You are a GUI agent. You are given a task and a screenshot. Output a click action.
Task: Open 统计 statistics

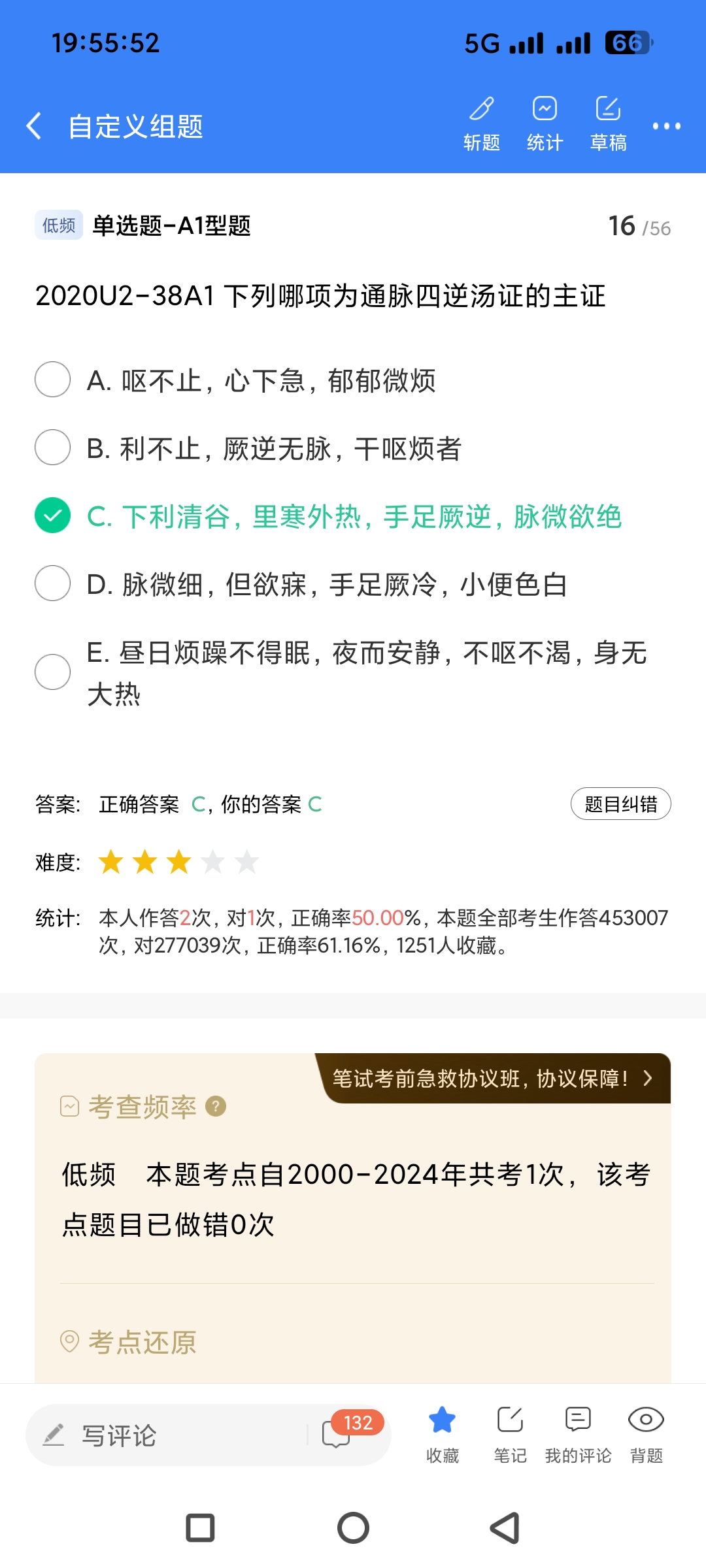pyautogui.click(x=545, y=123)
